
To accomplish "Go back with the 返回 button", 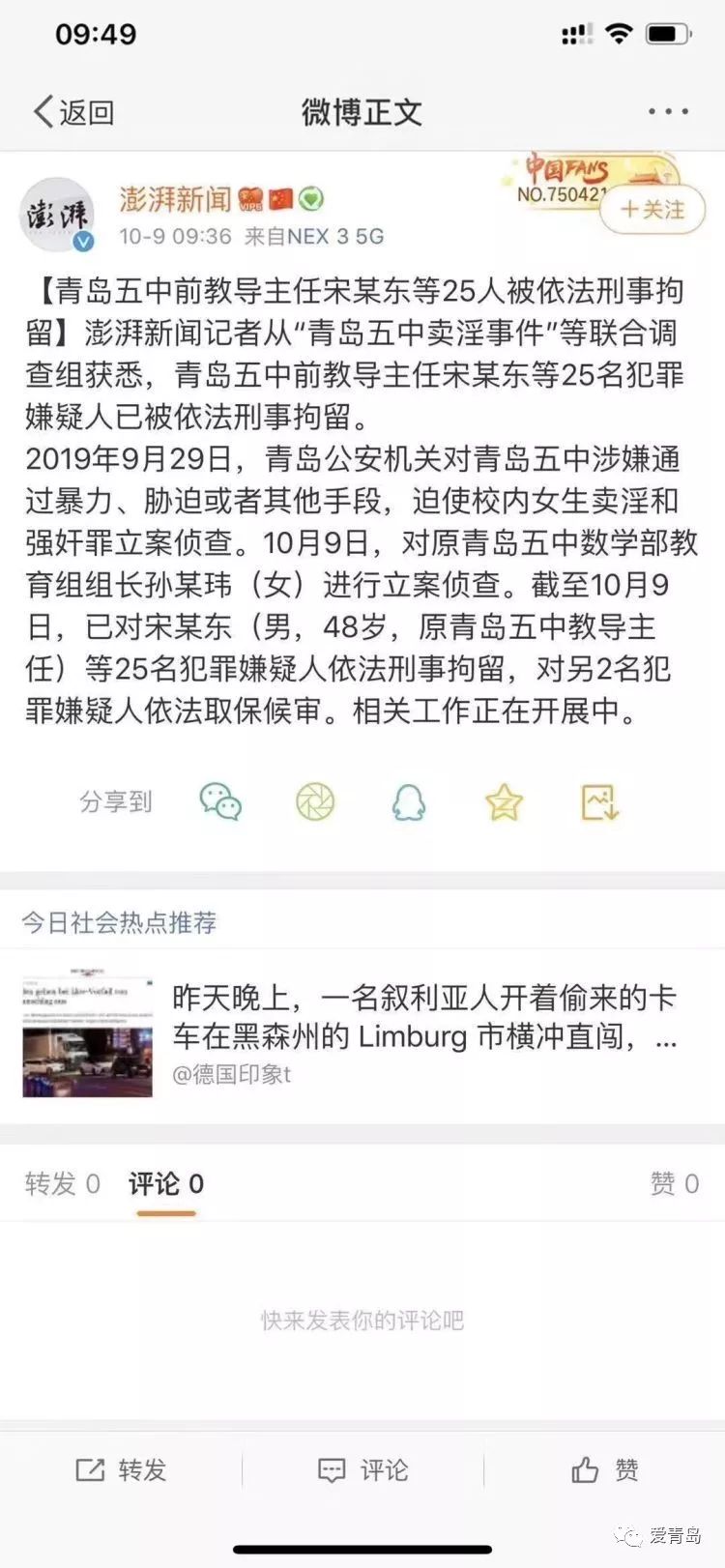I will pos(74,112).
